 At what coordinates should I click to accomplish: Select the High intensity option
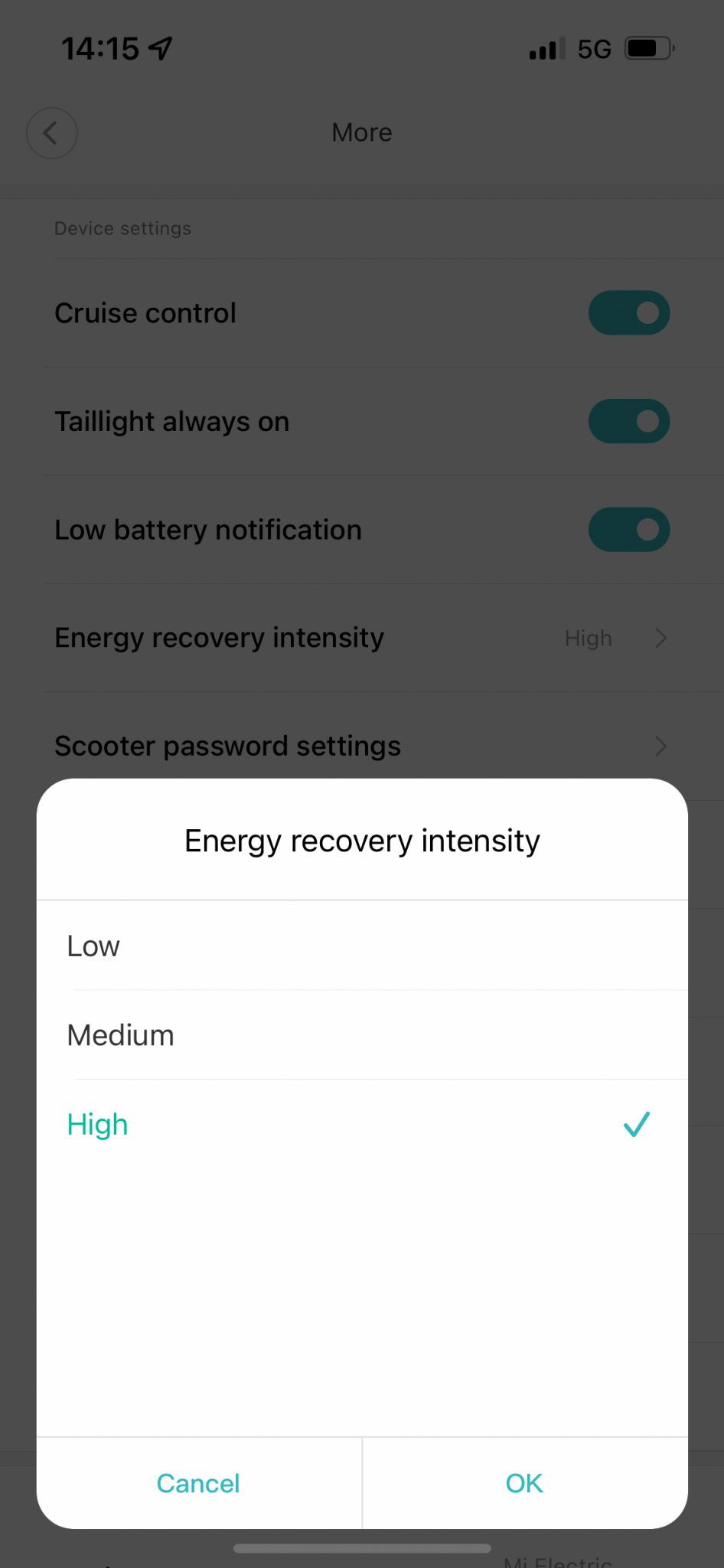[362, 1124]
